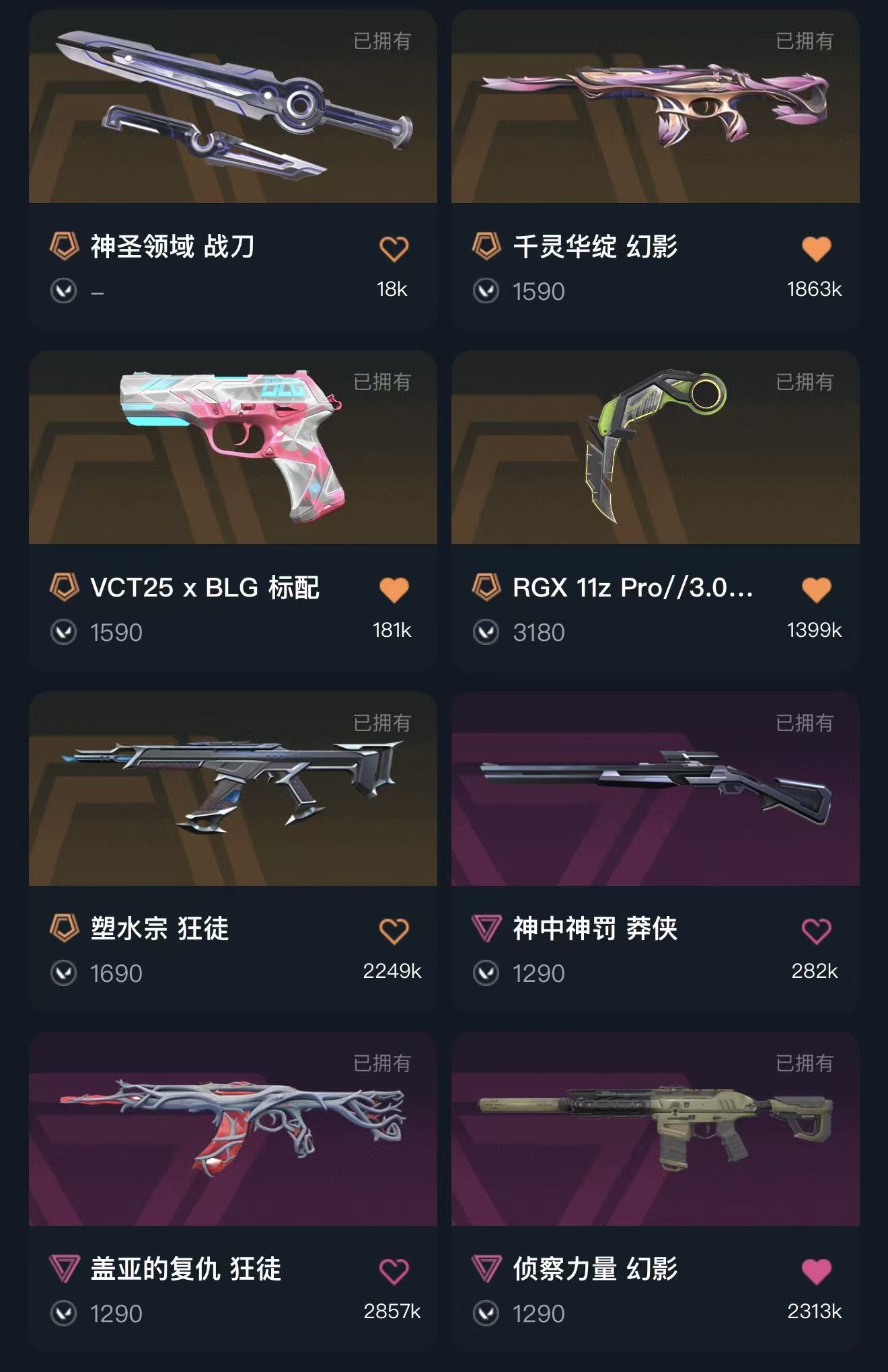888x1372 pixels.
Task: Toggle the heart on RGX 11z Pro
Action: pyautogui.click(x=816, y=590)
